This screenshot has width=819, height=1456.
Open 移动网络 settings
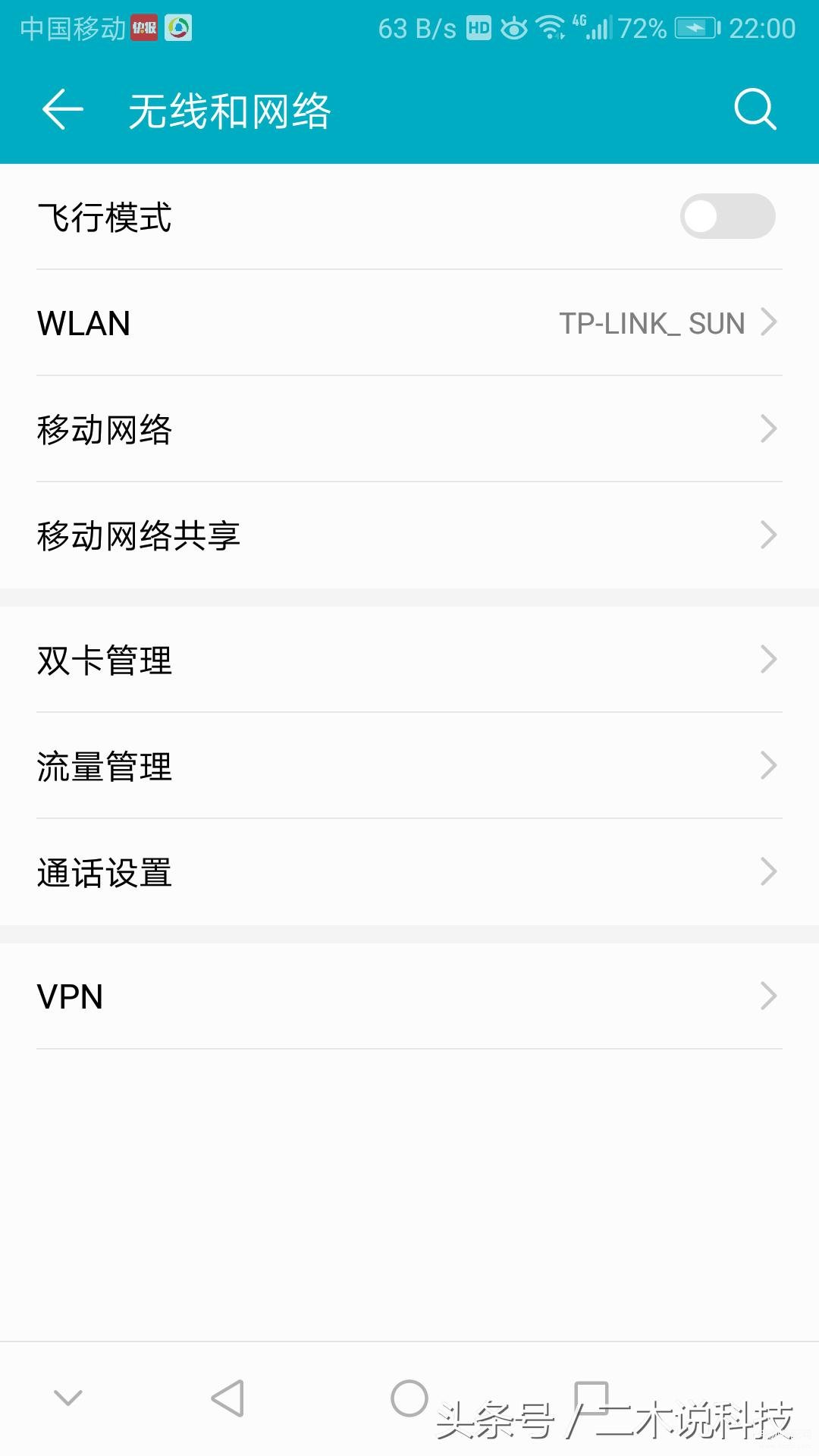click(409, 429)
